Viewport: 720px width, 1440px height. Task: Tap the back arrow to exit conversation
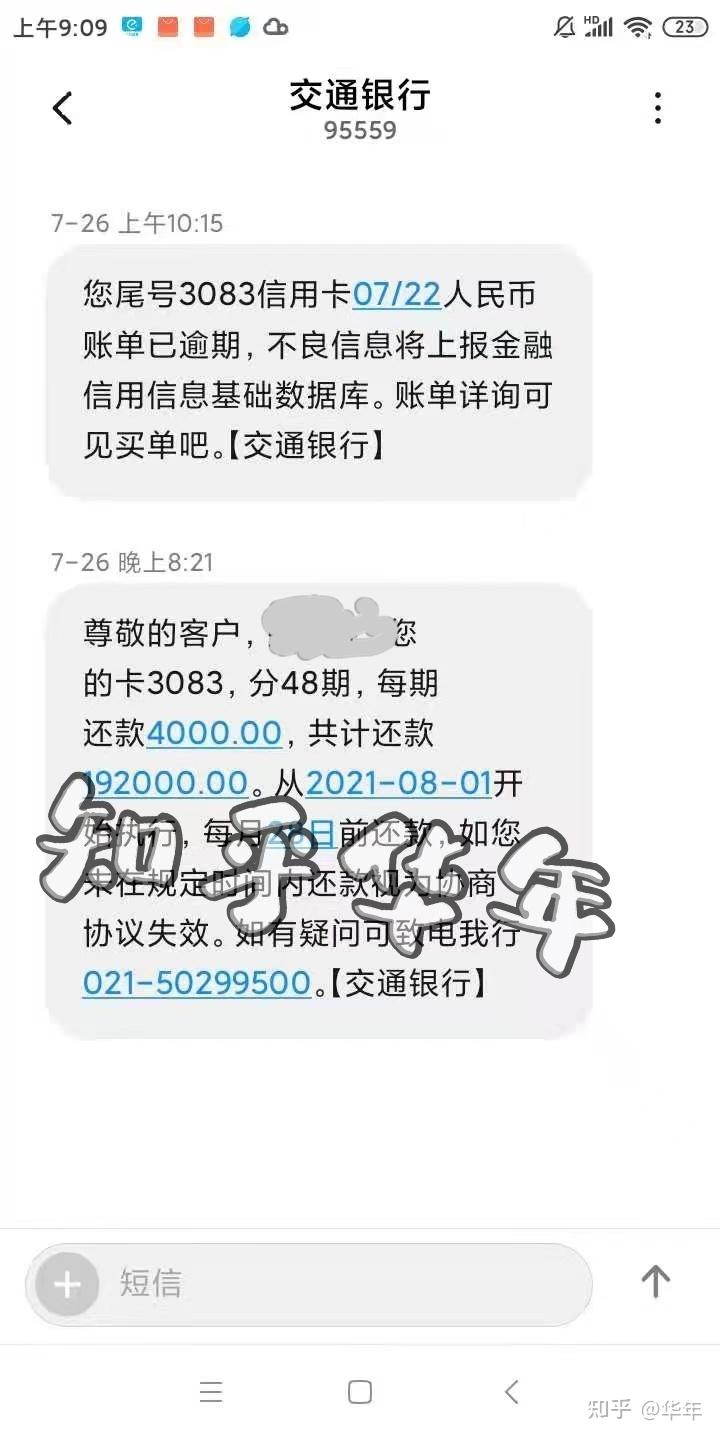(62, 107)
